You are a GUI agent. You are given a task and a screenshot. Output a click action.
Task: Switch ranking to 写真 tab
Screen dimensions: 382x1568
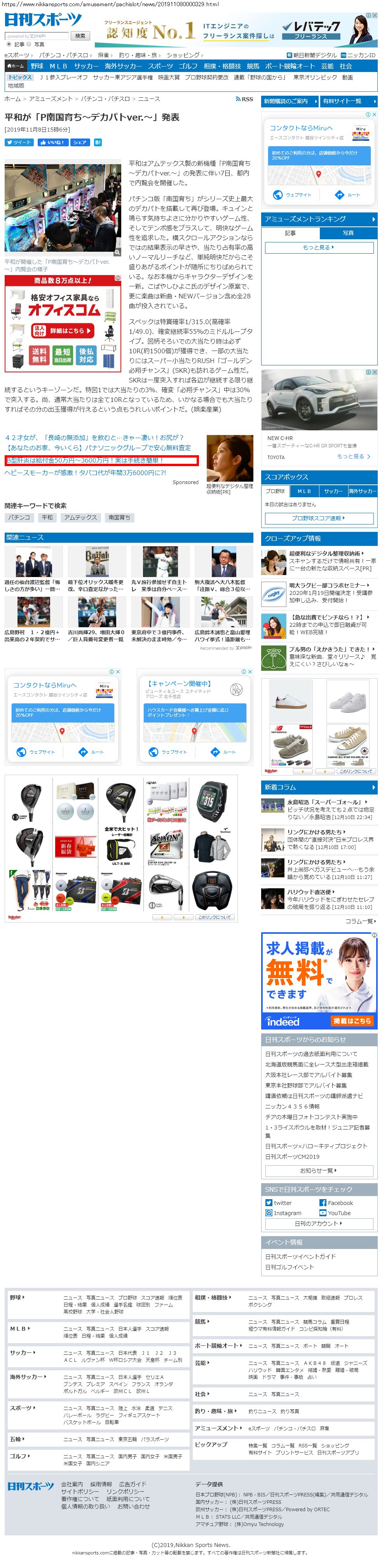[x=348, y=233]
